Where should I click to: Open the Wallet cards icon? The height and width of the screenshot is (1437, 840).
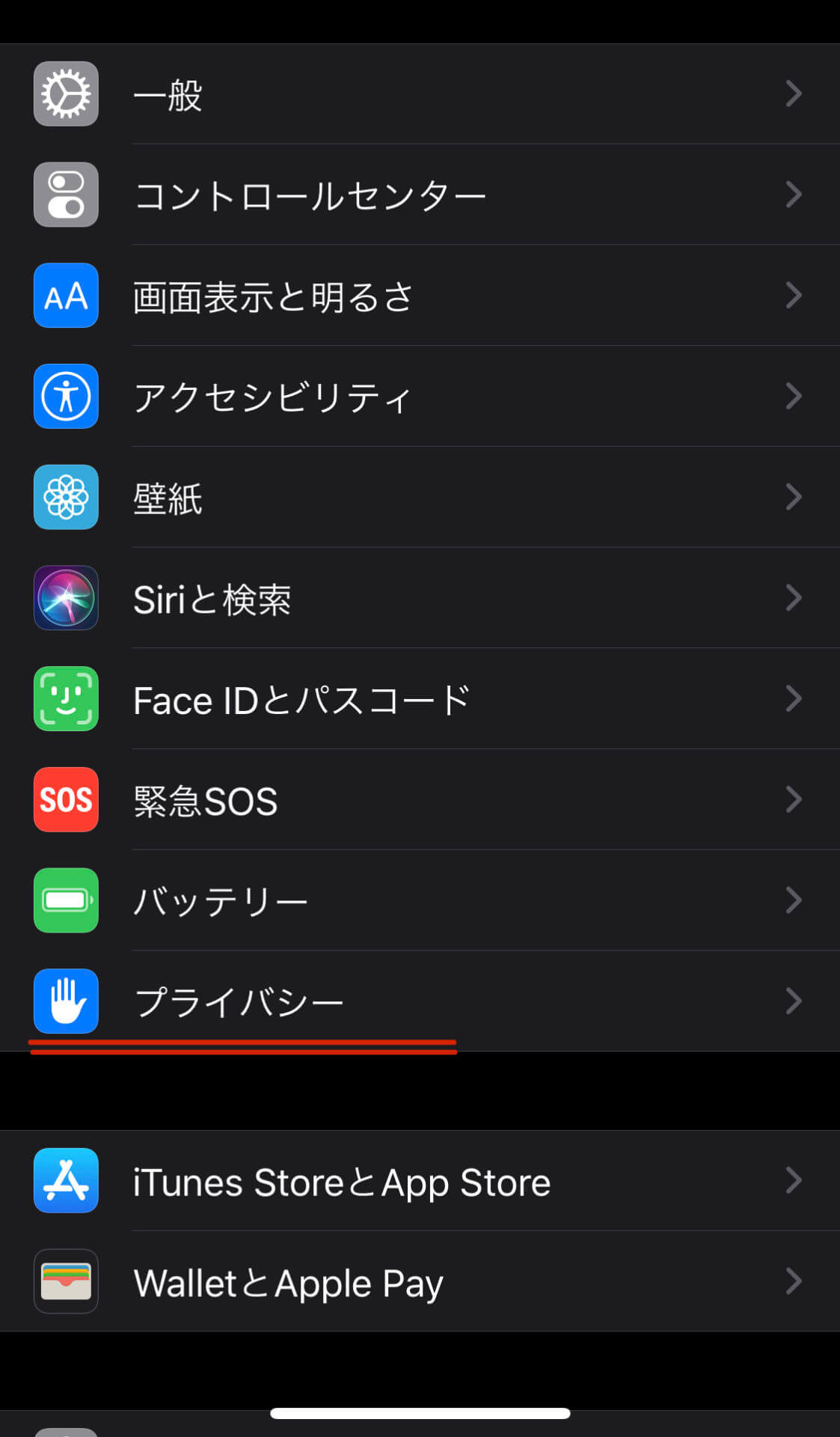pyautogui.click(x=66, y=1281)
